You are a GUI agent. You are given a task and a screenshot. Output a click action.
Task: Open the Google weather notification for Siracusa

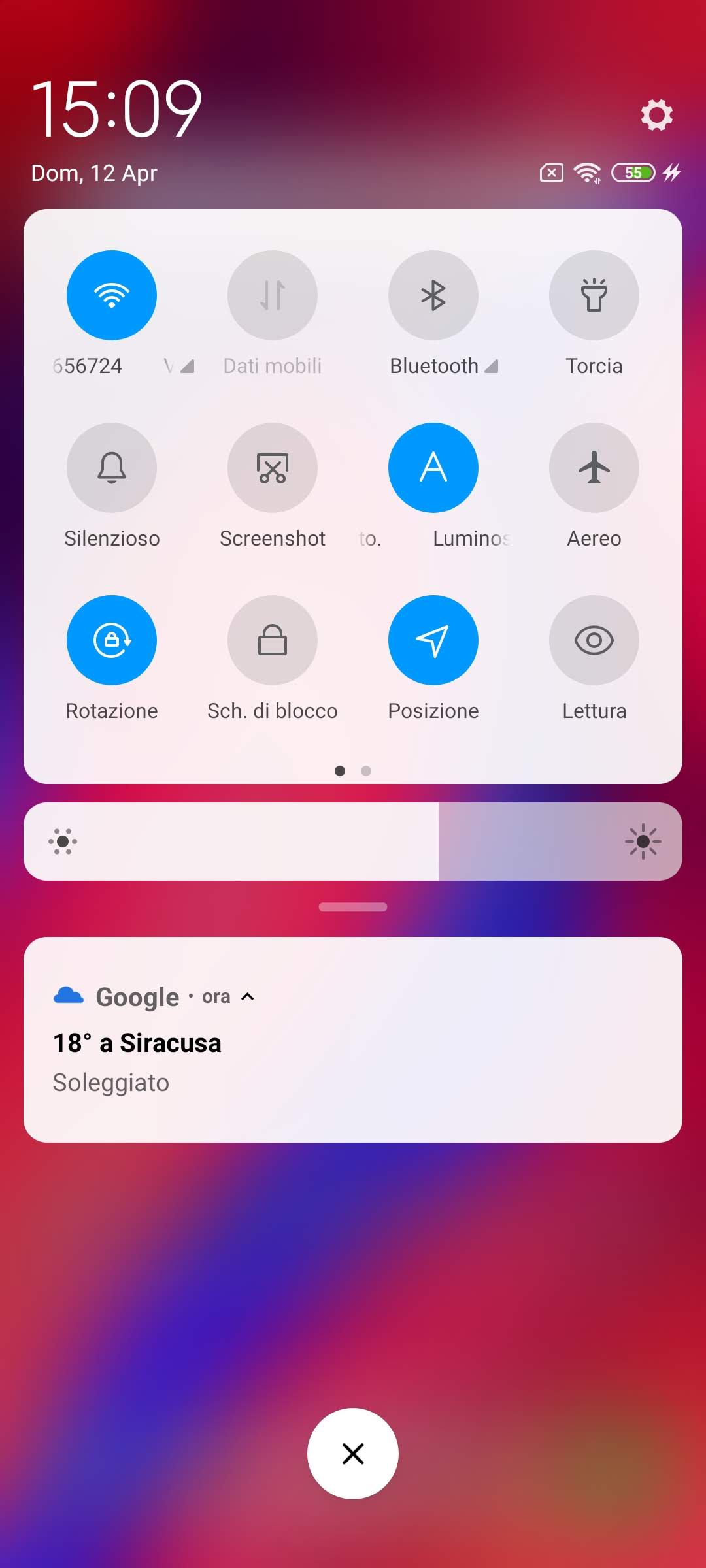coord(353,1058)
